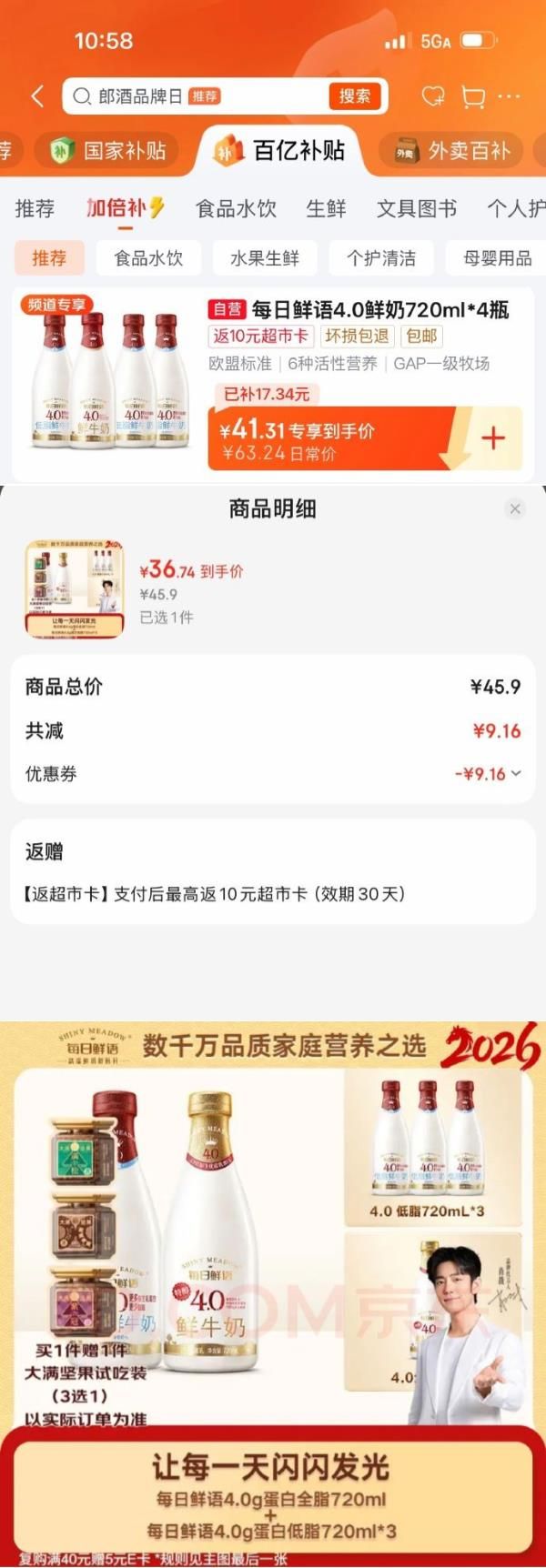Close the 商品明细 panel
546x1568 pixels.
click(x=515, y=509)
